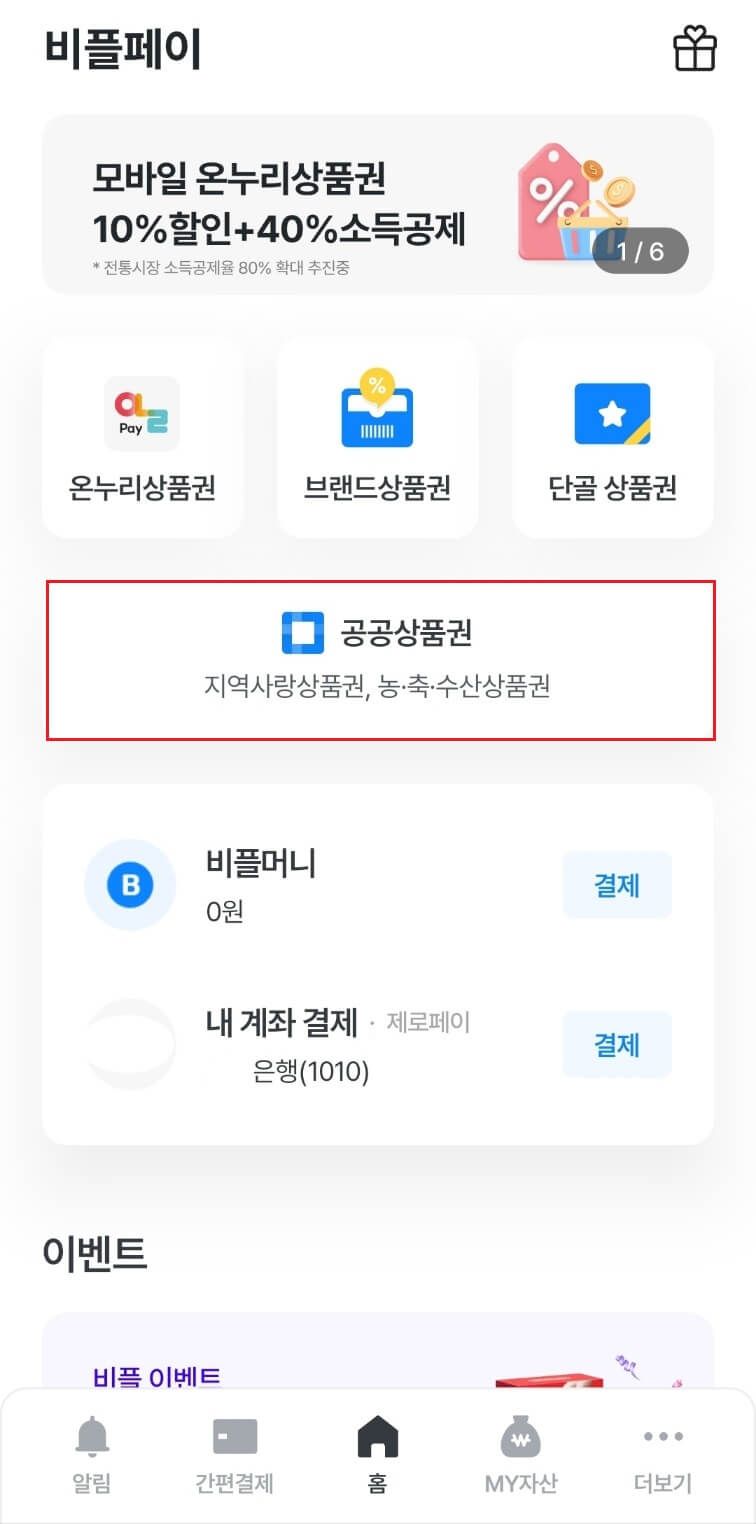
Task: Open the 온누리상품권 section icon
Action: coord(141,413)
